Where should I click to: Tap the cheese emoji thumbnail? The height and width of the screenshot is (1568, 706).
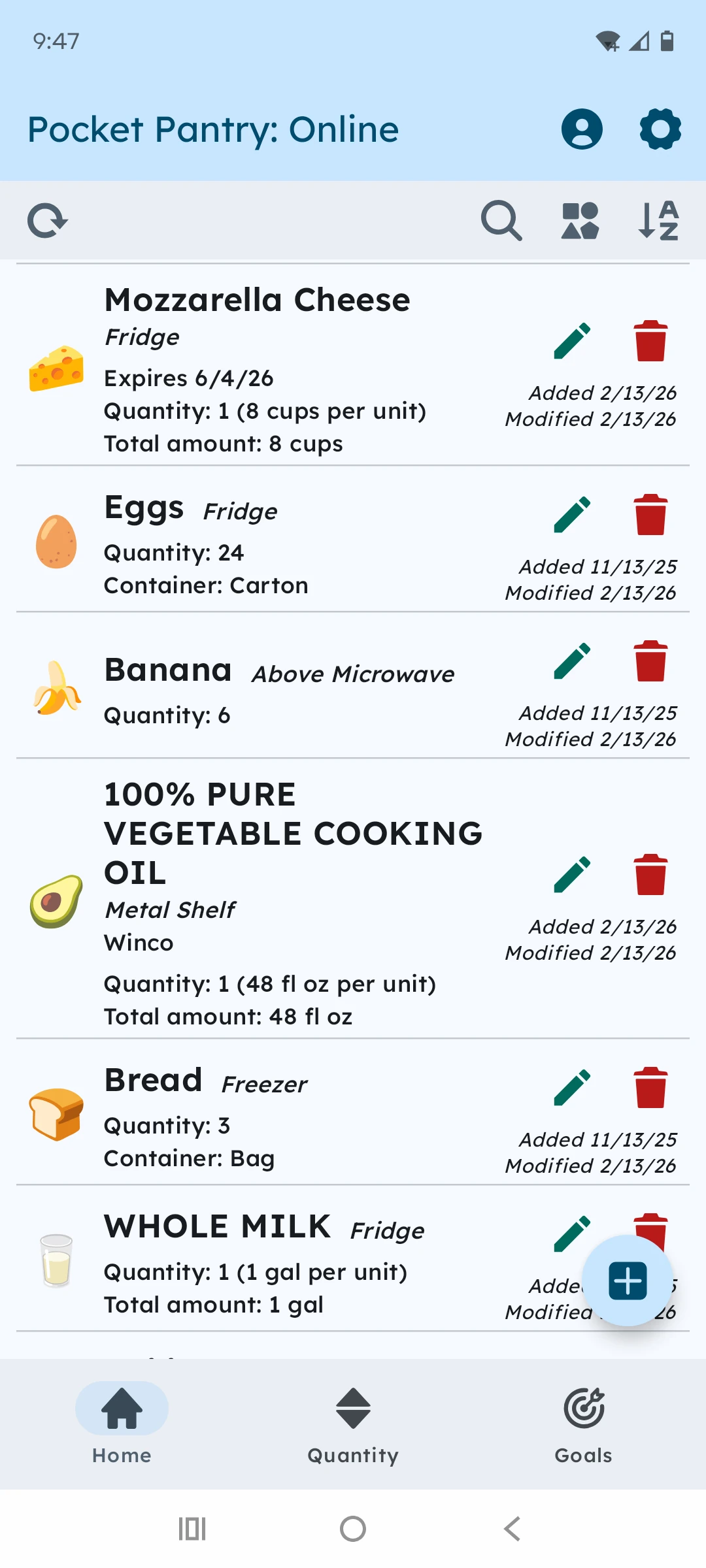(x=56, y=368)
